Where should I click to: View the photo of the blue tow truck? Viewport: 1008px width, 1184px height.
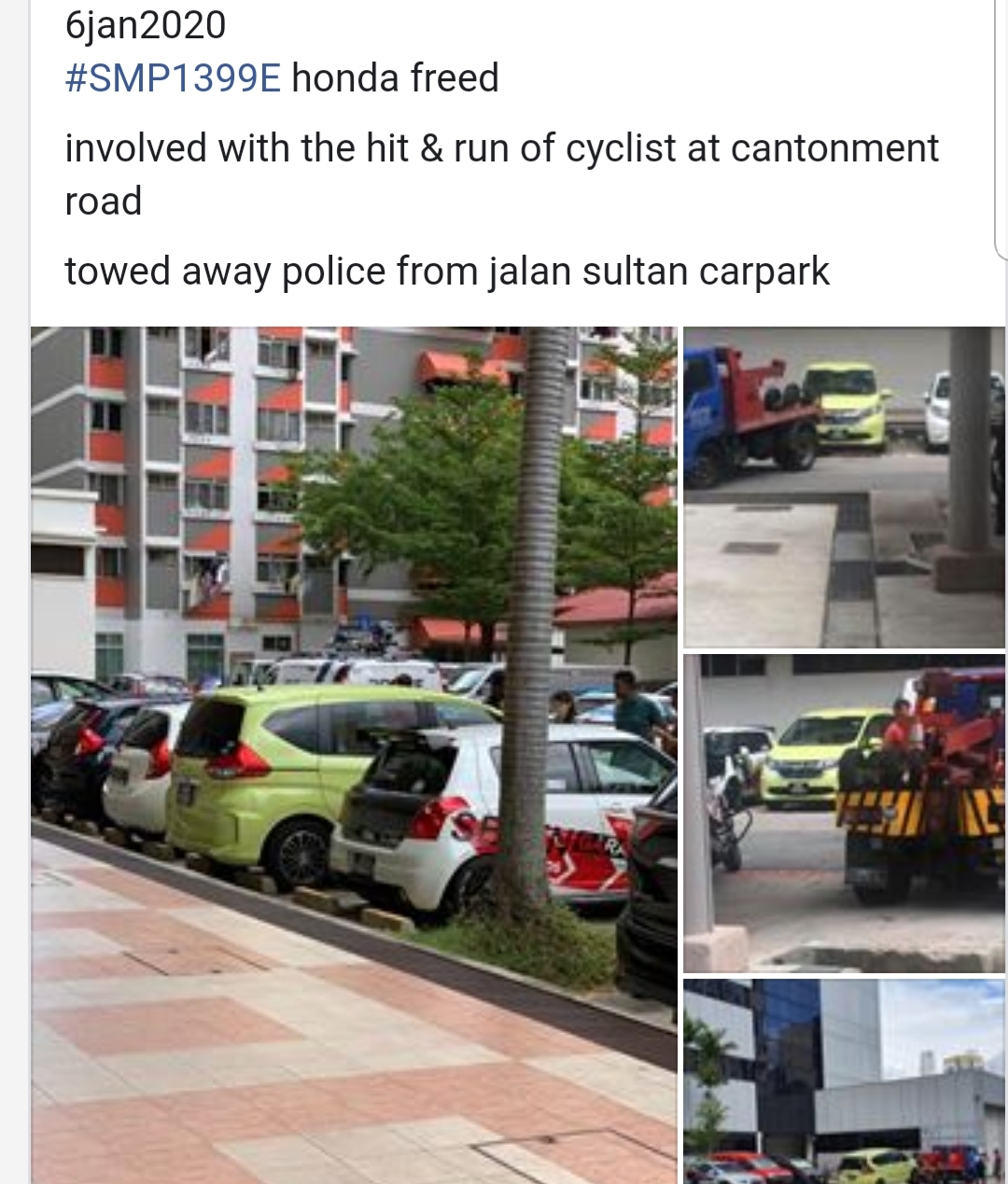tap(844, 486)
